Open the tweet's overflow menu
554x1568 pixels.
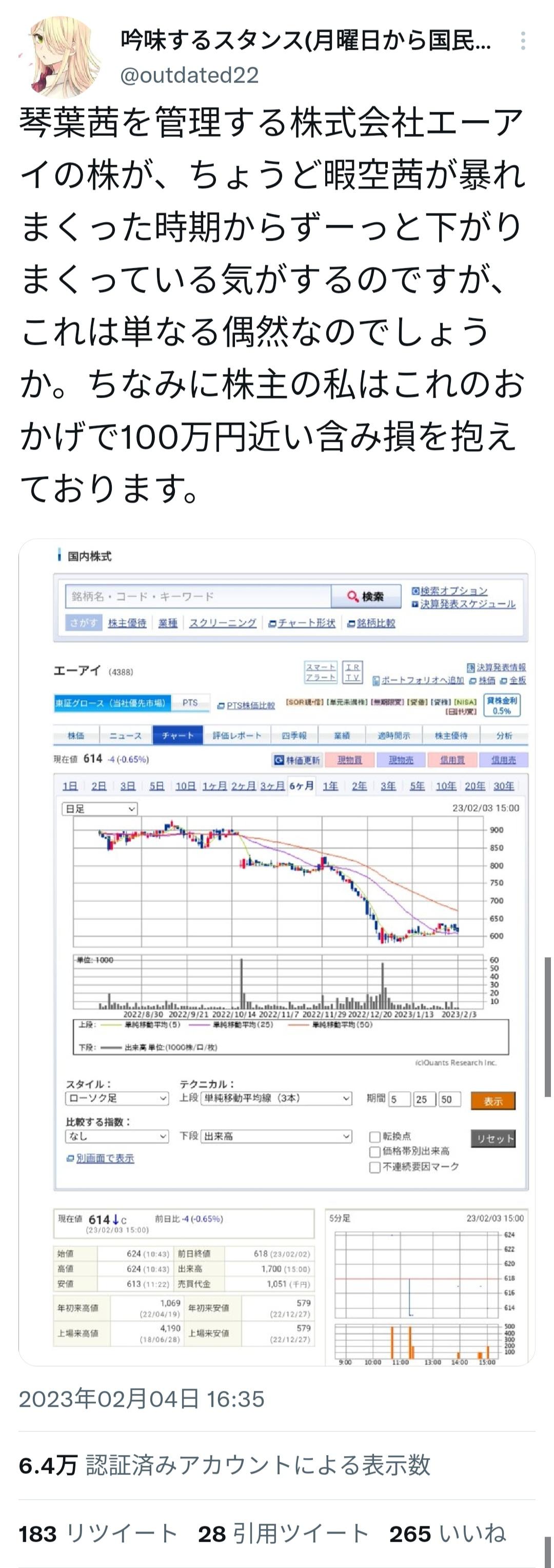(523, 42)
